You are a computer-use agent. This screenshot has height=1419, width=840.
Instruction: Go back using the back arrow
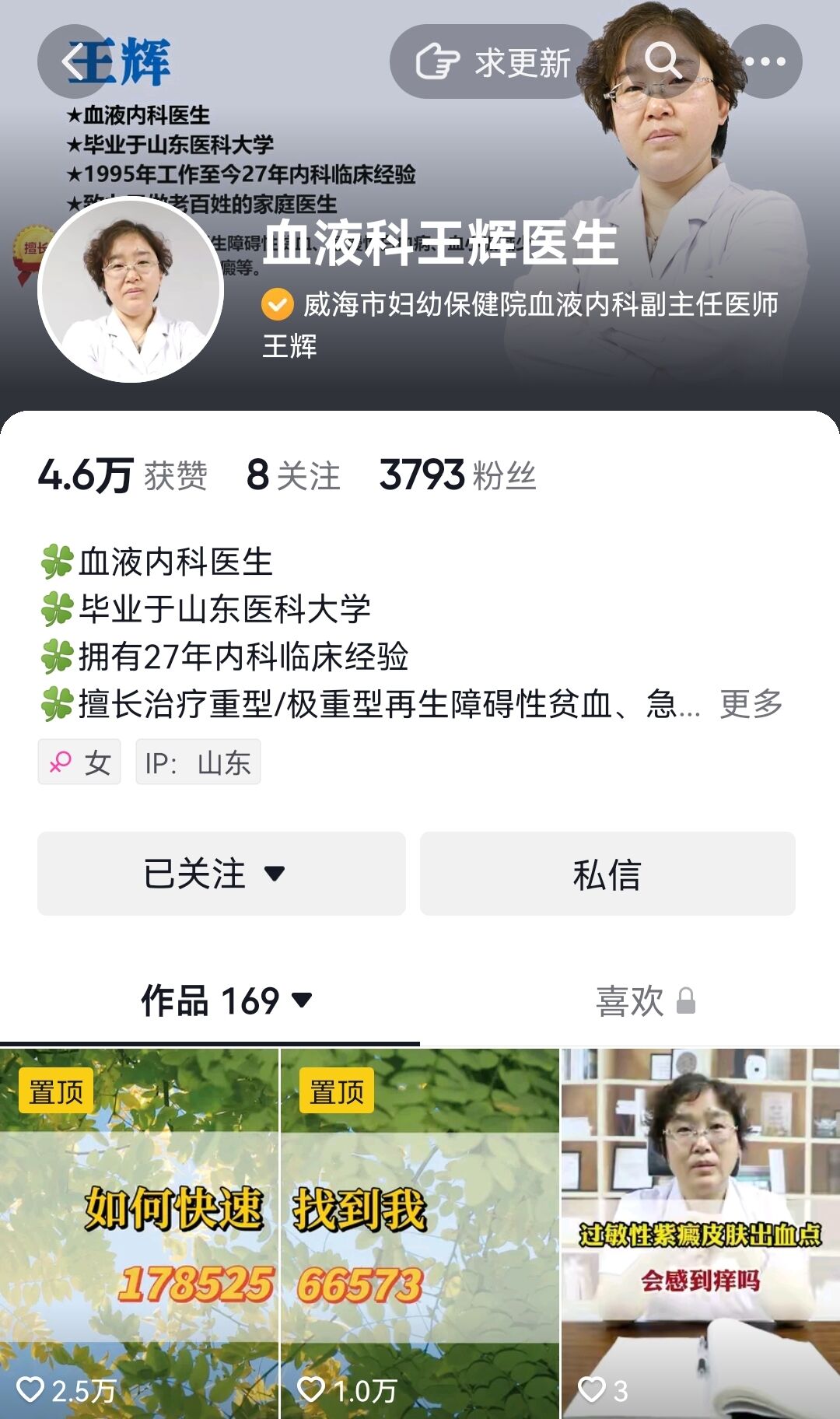(x=72, y=62)
